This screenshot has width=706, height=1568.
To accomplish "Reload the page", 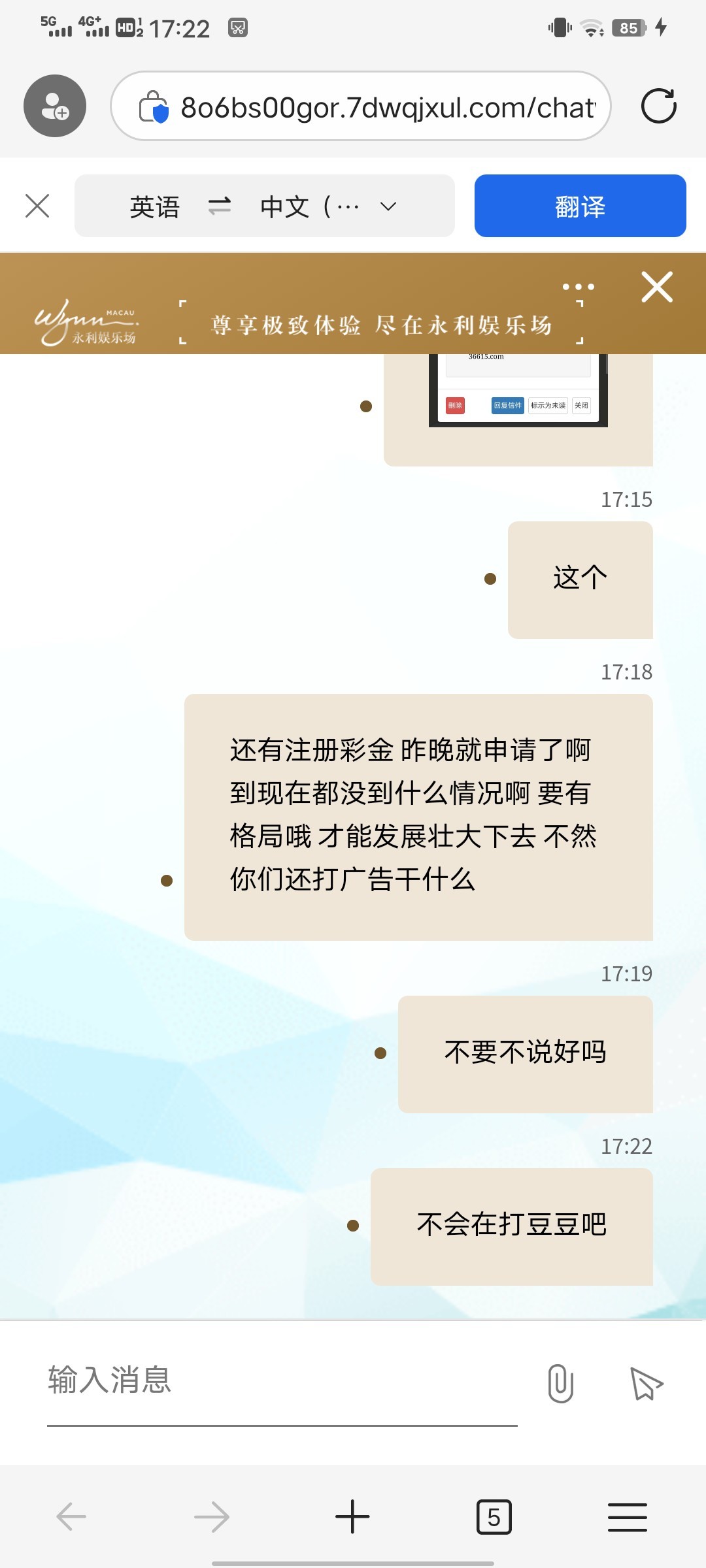I will (658, 106).
